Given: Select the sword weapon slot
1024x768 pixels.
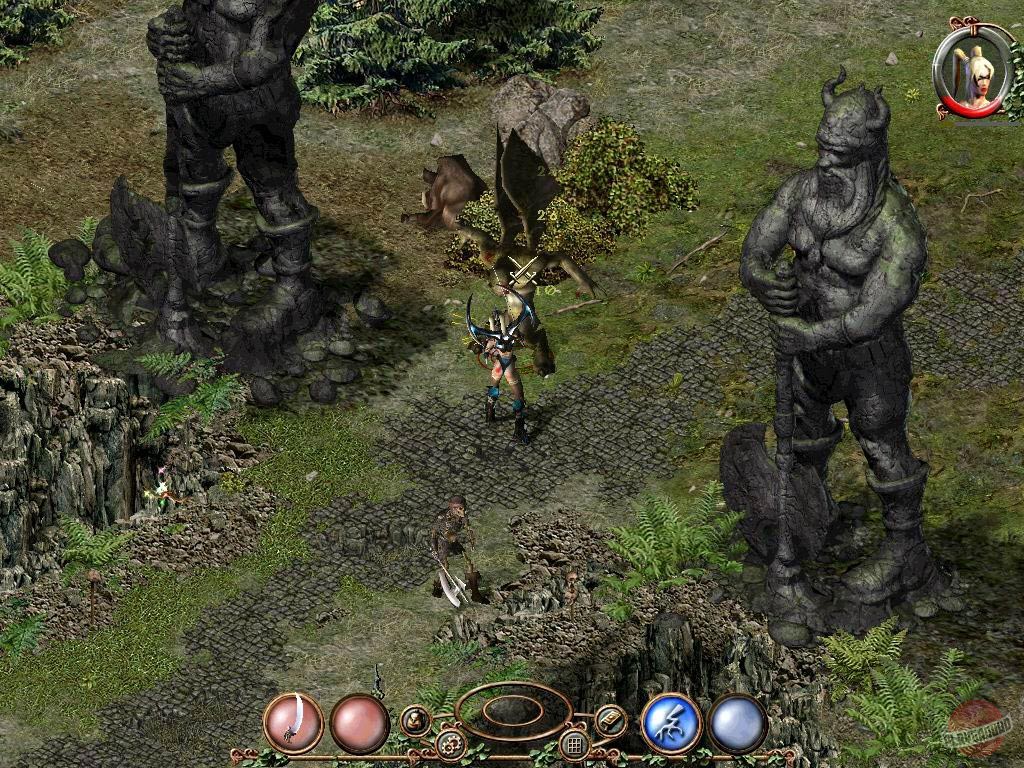Looking at the screenshot, I should (293, 722).
